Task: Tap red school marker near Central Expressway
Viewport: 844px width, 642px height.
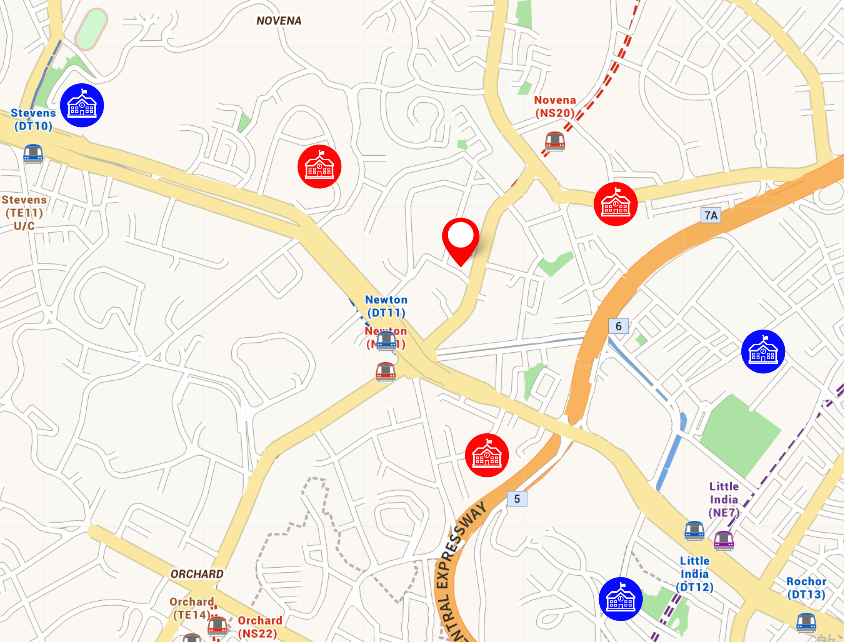Action: click(x=488, y=455)
